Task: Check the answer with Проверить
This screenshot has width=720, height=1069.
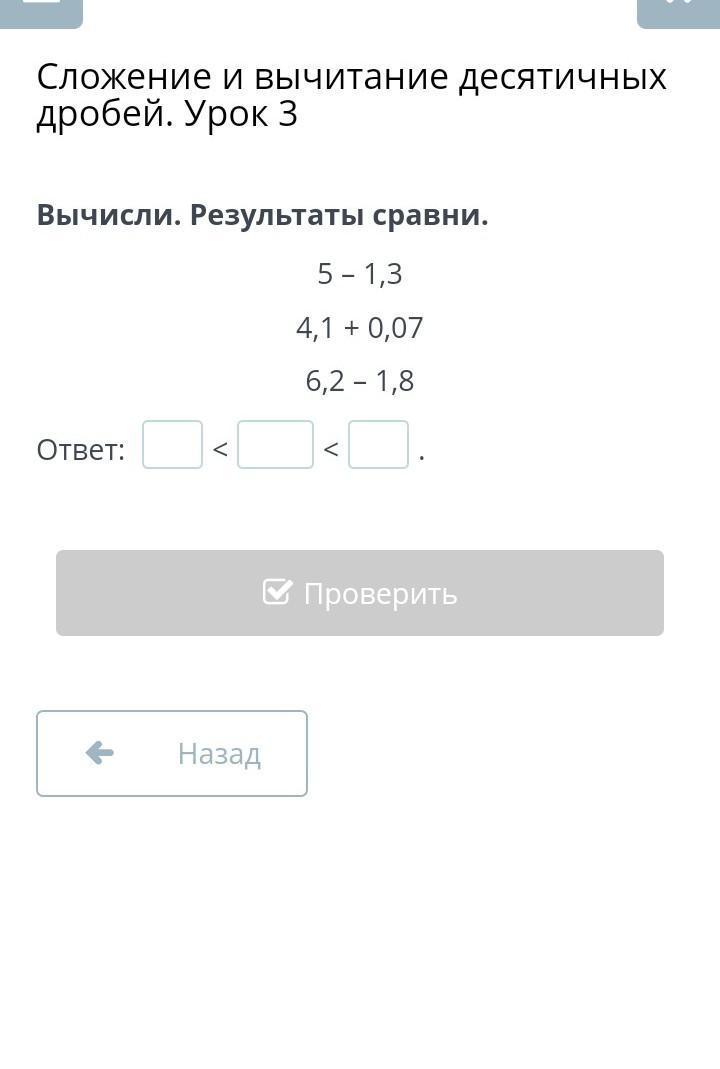Action: (360, 593)
